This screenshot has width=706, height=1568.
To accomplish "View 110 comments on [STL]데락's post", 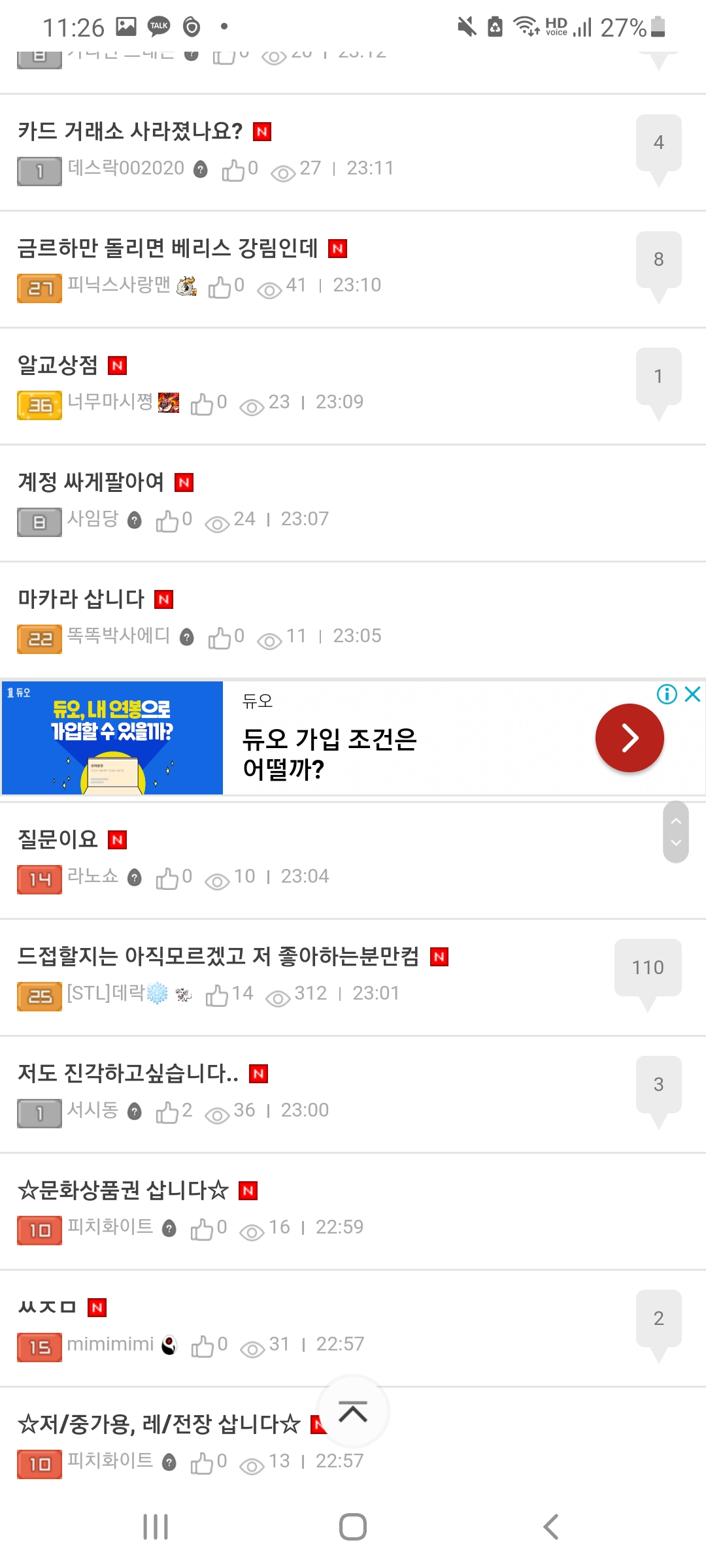I will [648, 968].
